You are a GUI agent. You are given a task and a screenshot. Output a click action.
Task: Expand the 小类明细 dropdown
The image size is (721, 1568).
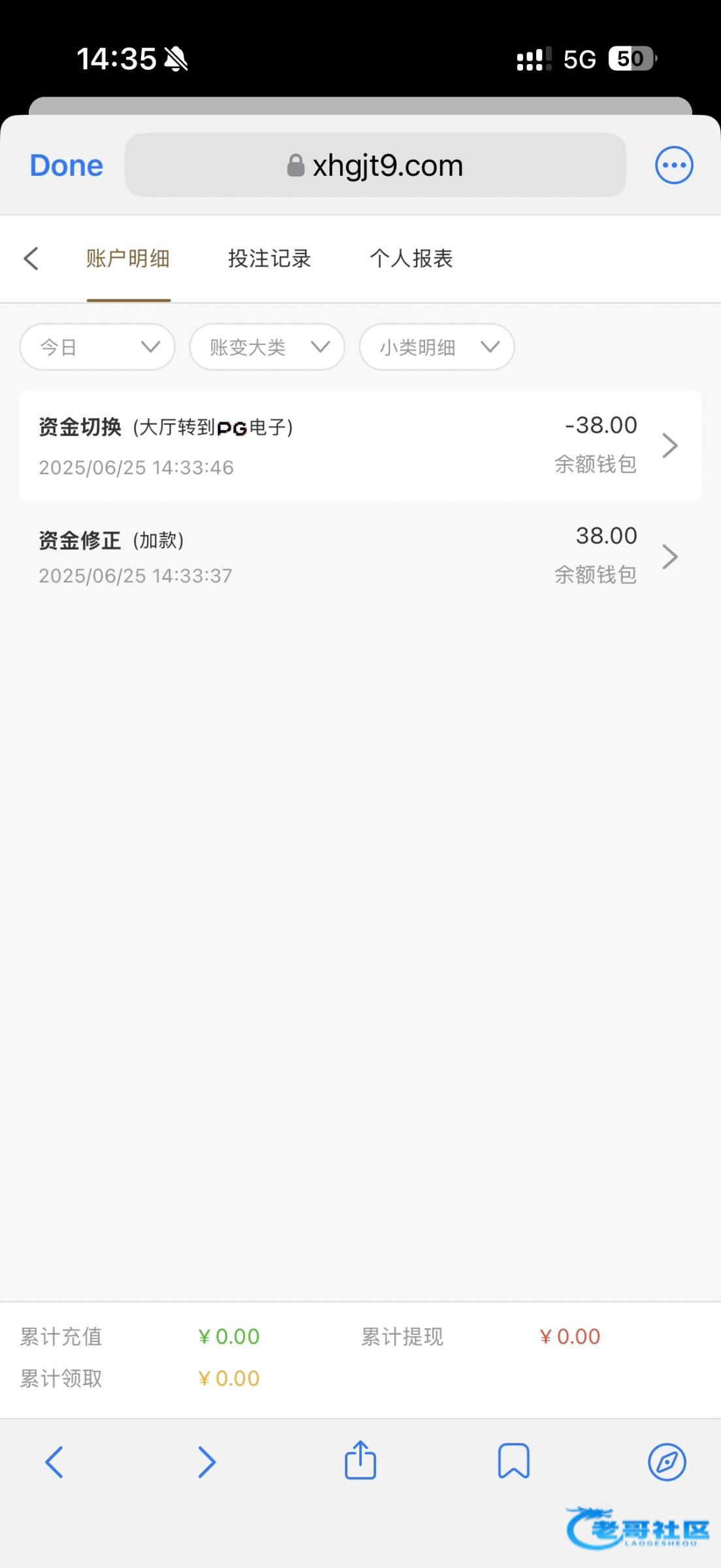click(x=437, y=347)
